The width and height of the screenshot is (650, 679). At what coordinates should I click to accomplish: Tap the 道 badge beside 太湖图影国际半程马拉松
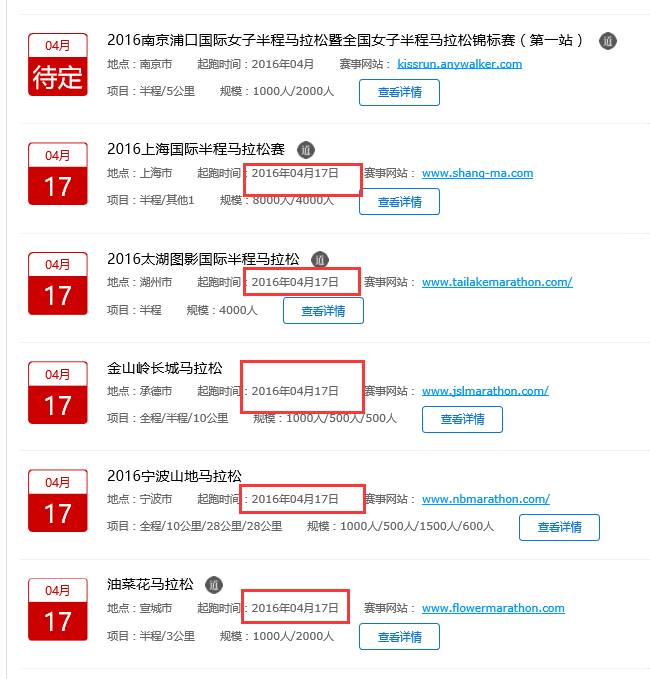(x=319, y=259)
